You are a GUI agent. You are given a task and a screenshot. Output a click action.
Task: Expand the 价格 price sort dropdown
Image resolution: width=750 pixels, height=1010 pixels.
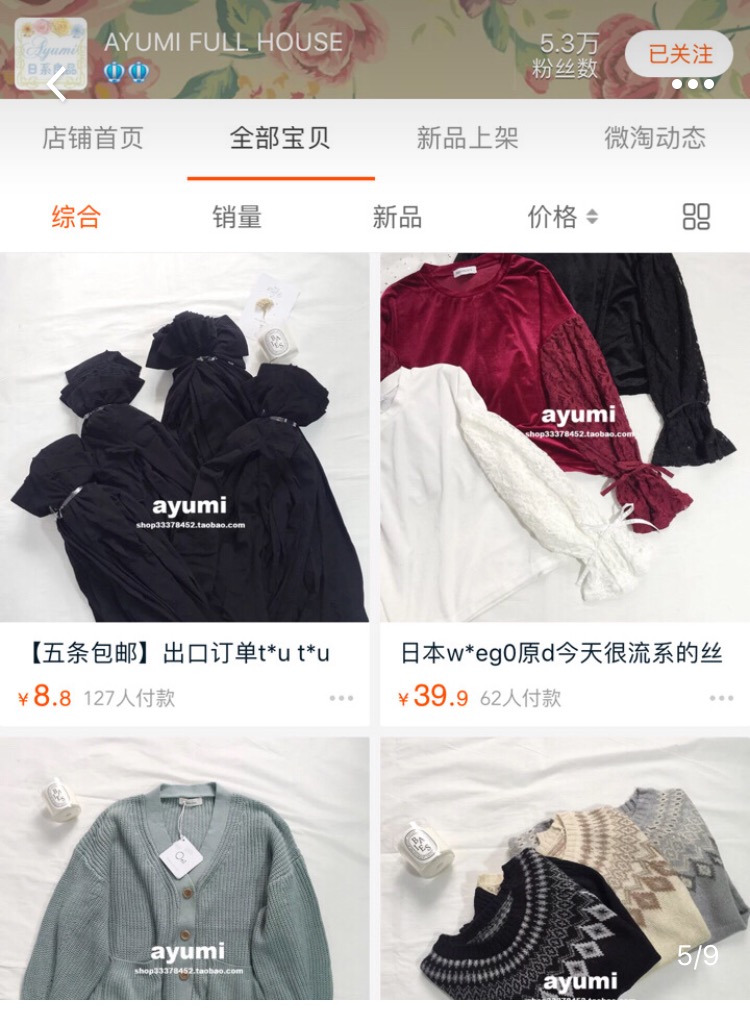[558, 218]
